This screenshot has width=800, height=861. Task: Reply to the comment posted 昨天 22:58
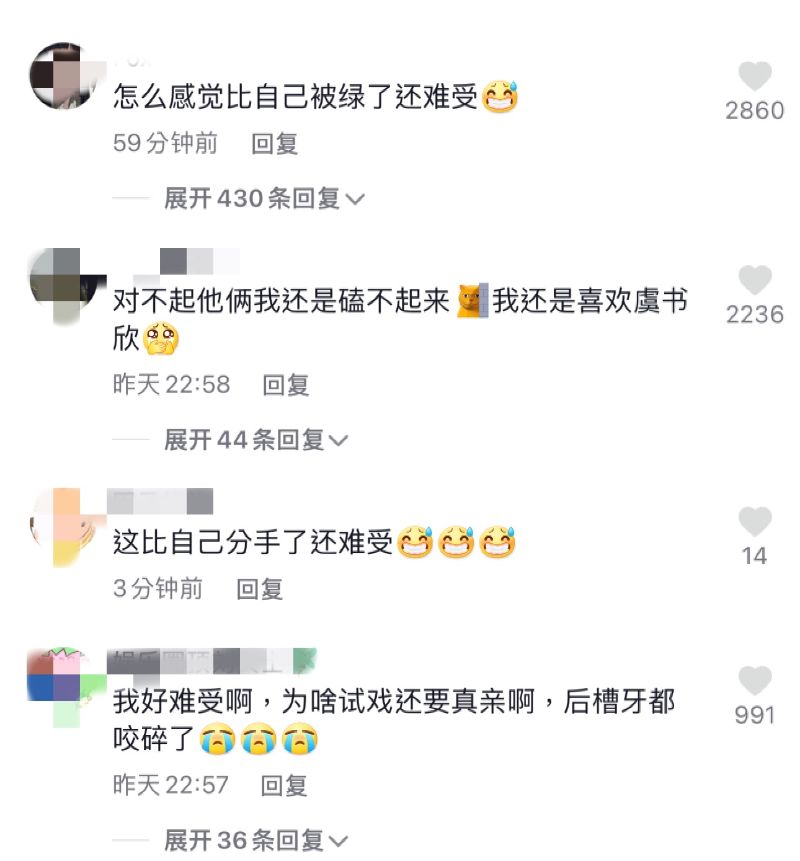(x=285, y=384)
